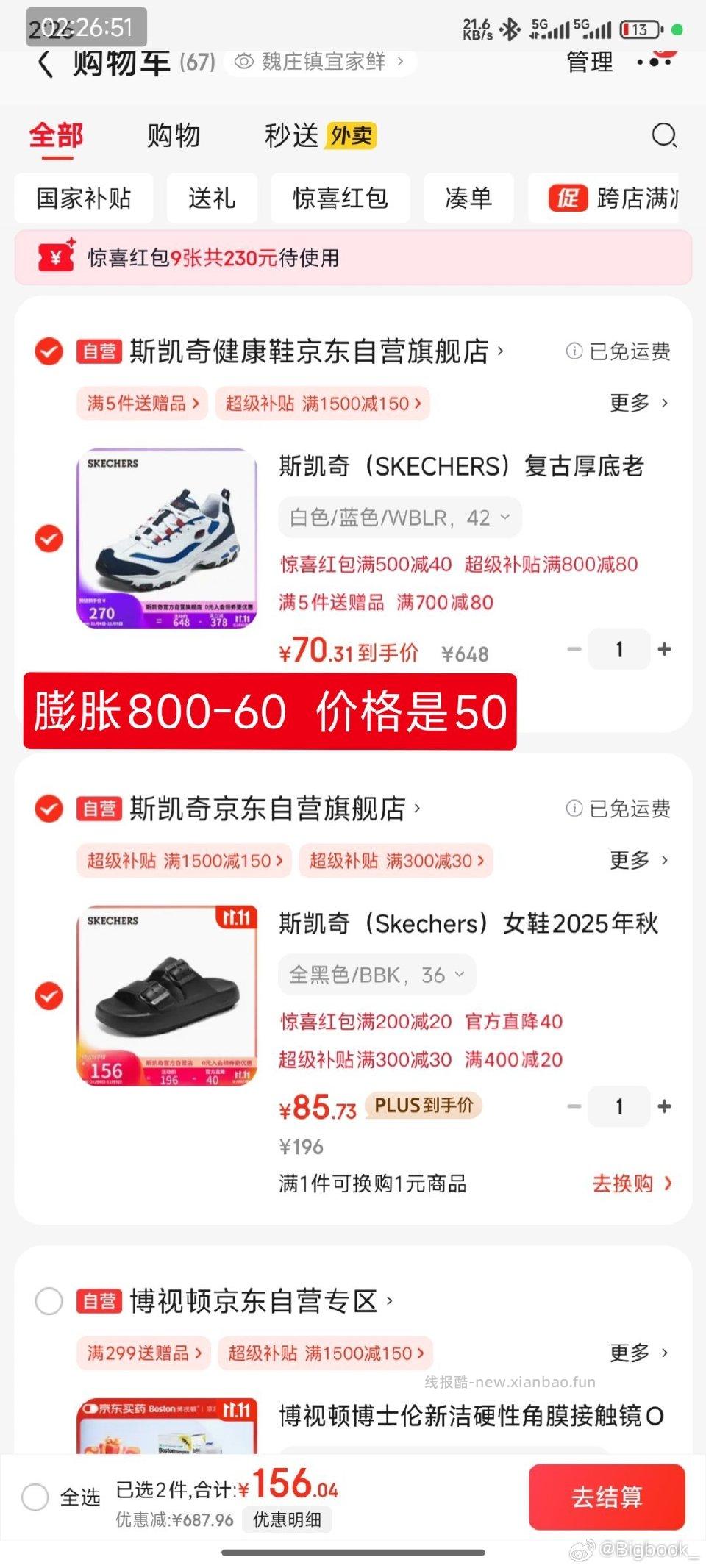Tap the eye icon beside 魏庄镇宜家鲜

(243, 62)
